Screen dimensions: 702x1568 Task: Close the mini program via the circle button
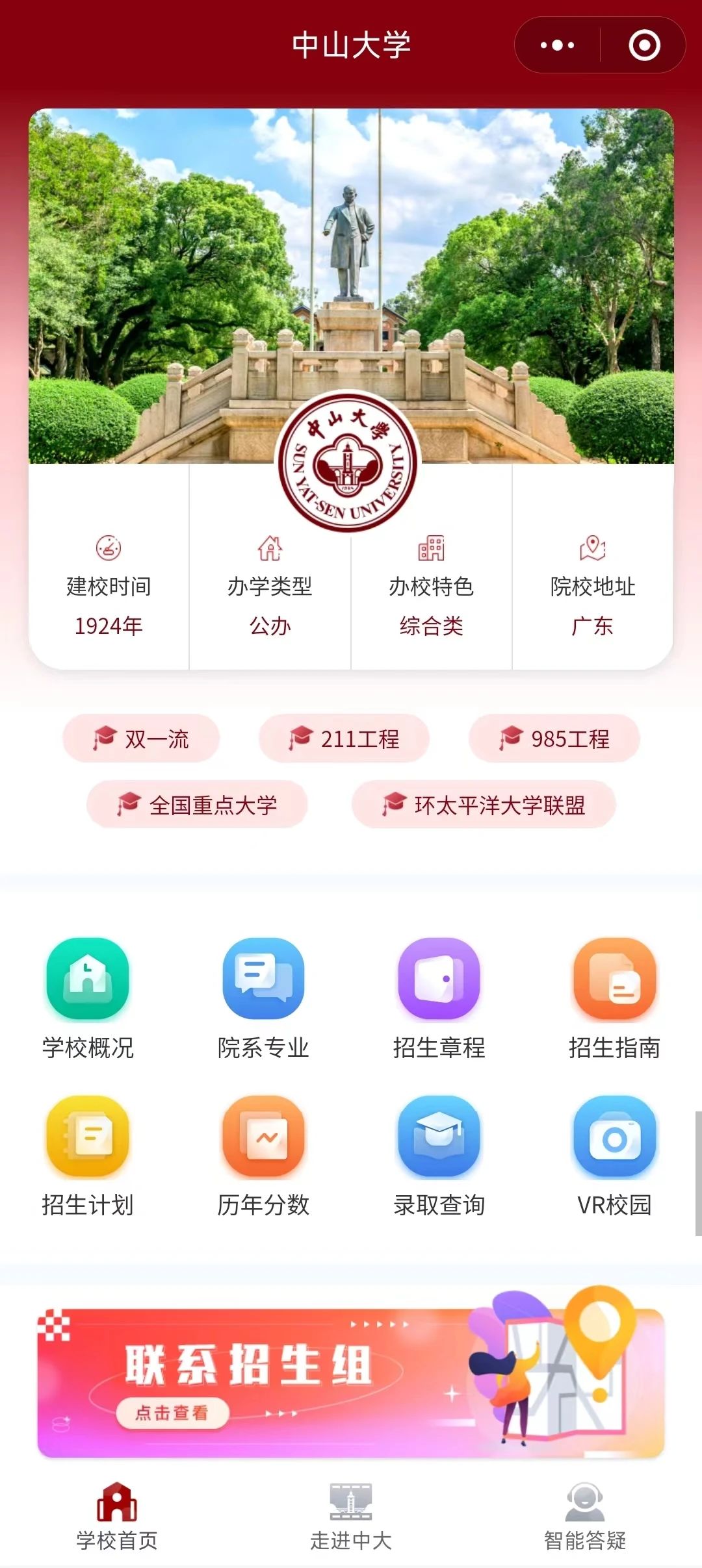(643, 45)
